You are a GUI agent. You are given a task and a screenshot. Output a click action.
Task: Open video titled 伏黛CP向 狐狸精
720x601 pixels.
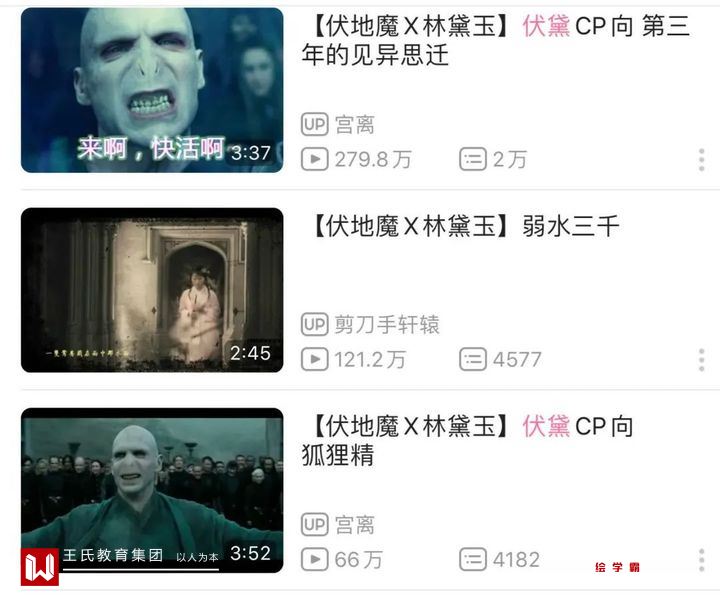click(467, 441)
